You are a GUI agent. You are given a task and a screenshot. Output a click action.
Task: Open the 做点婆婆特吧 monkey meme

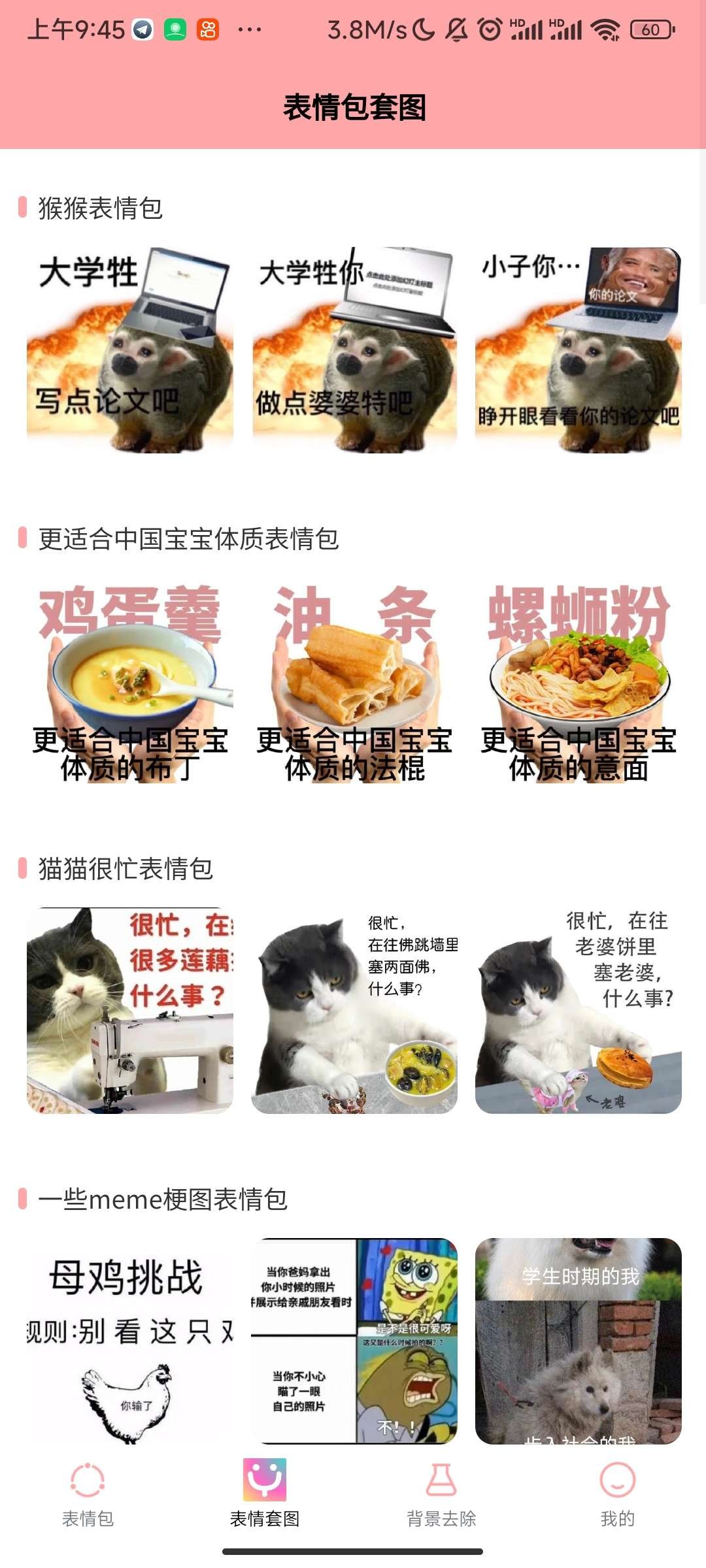click(x=354, y=350)
